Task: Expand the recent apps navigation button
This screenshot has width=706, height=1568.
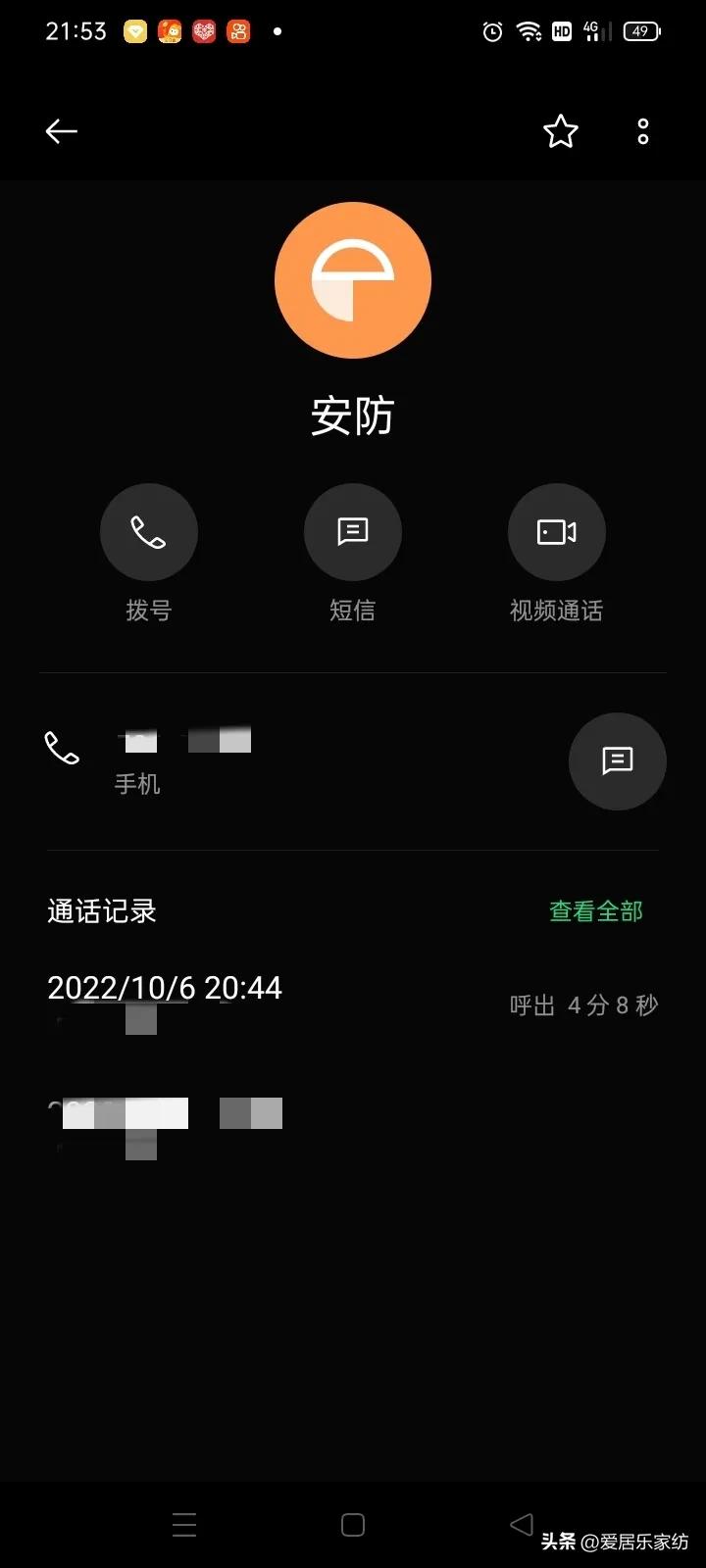Action: point(184,1524)
